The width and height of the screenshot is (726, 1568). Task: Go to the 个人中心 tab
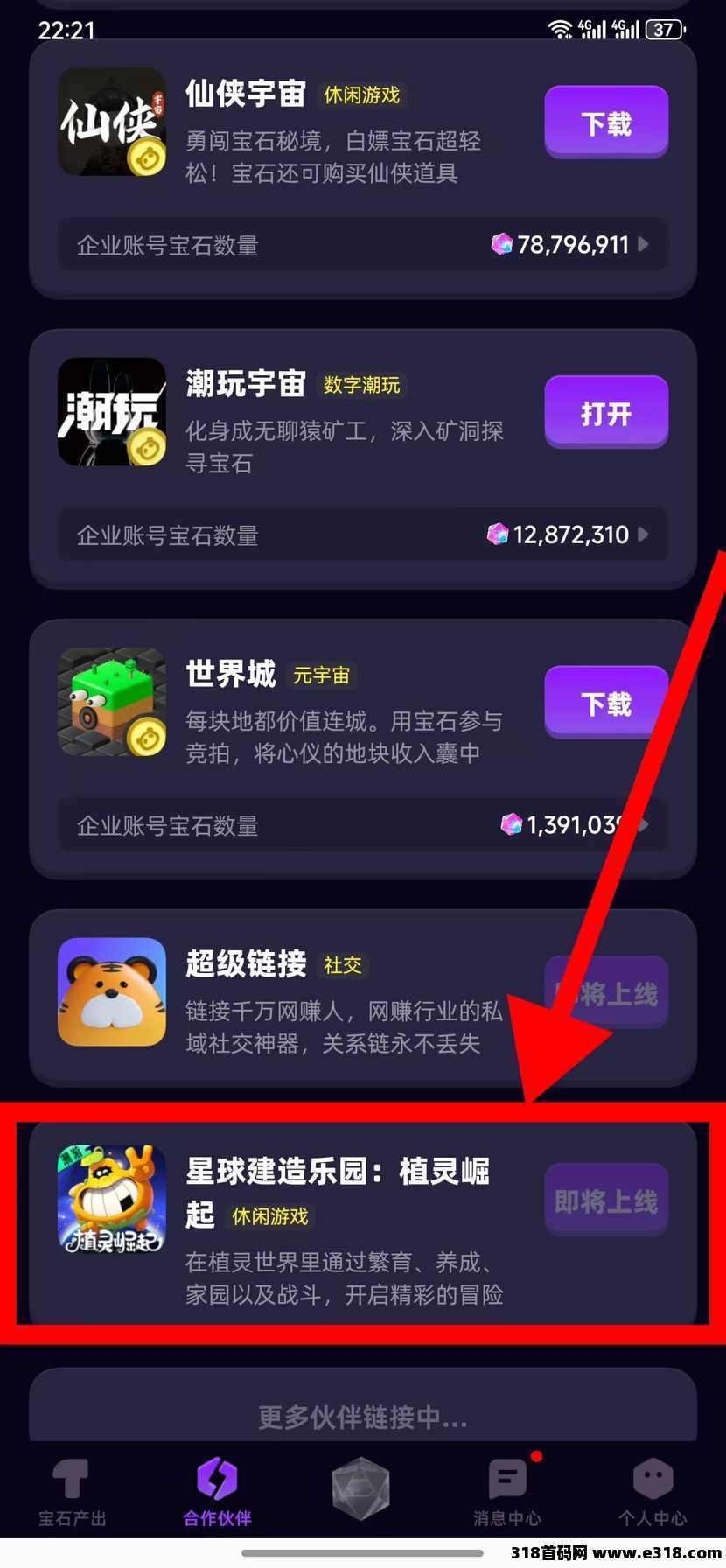(x=653, y=1493)
